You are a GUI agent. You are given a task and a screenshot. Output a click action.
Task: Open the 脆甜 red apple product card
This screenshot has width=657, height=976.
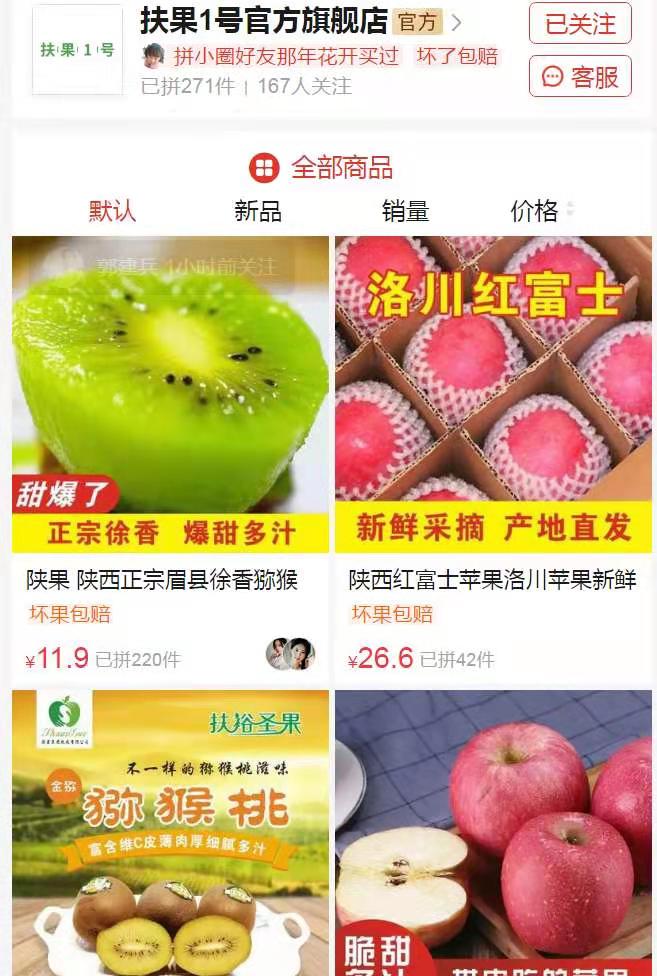[x=493, y=830]
